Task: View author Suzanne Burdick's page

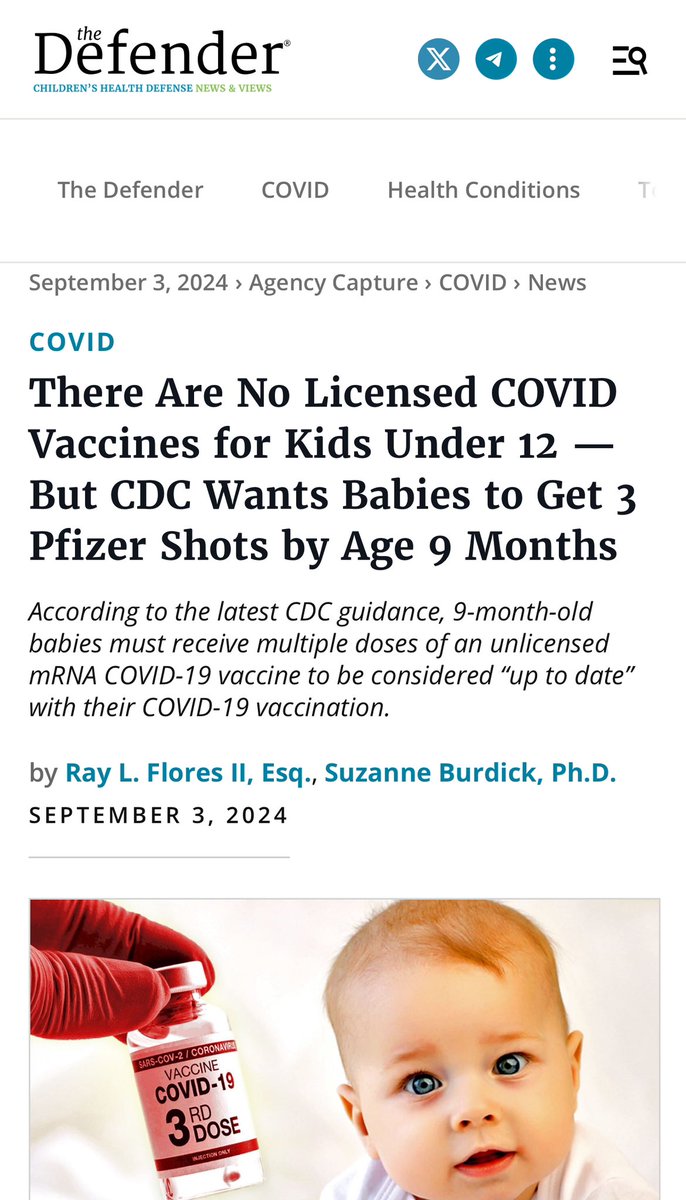Action: tap(470, 772)
